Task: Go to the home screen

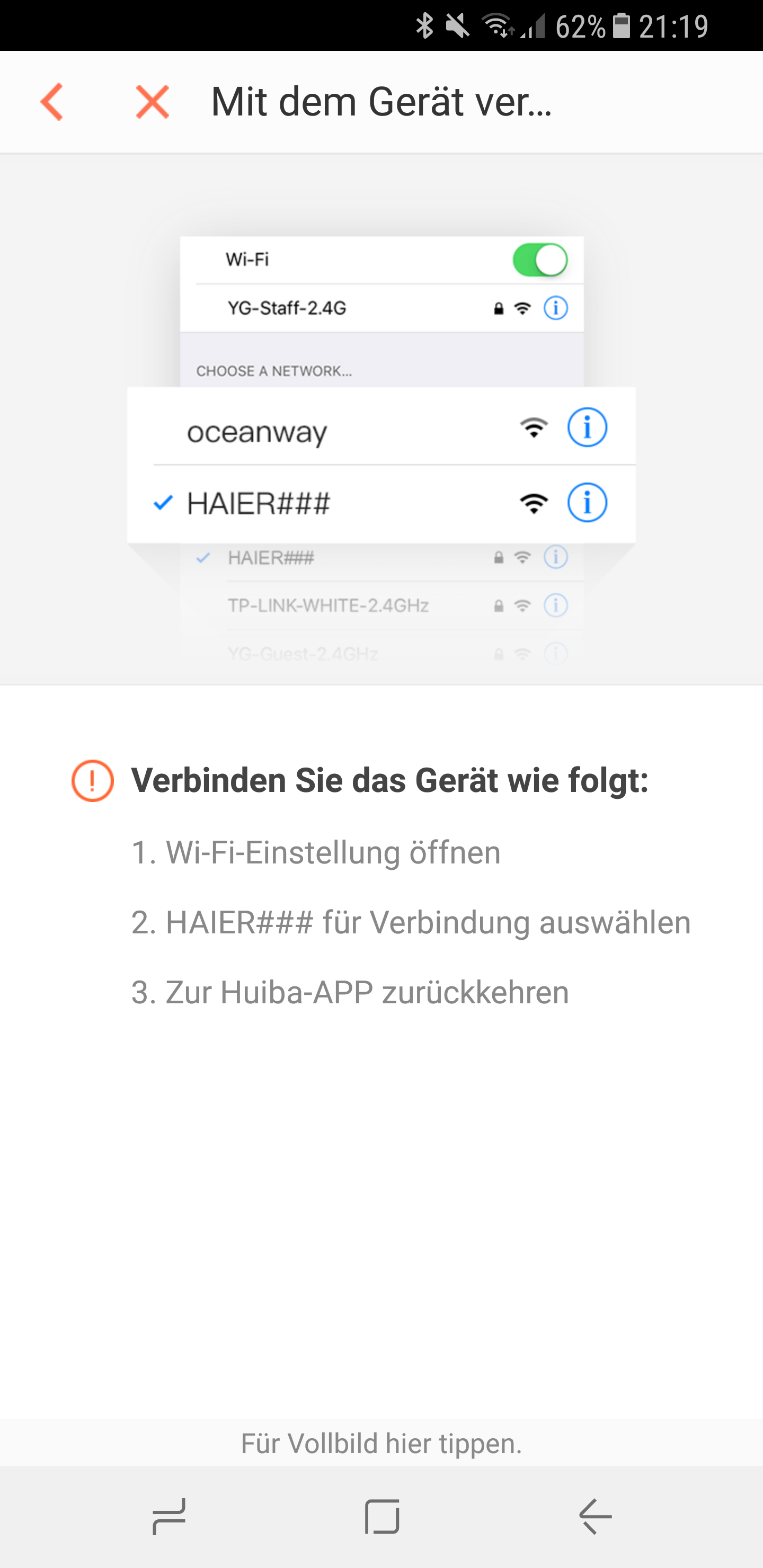Action: [x=382, y=1516]
